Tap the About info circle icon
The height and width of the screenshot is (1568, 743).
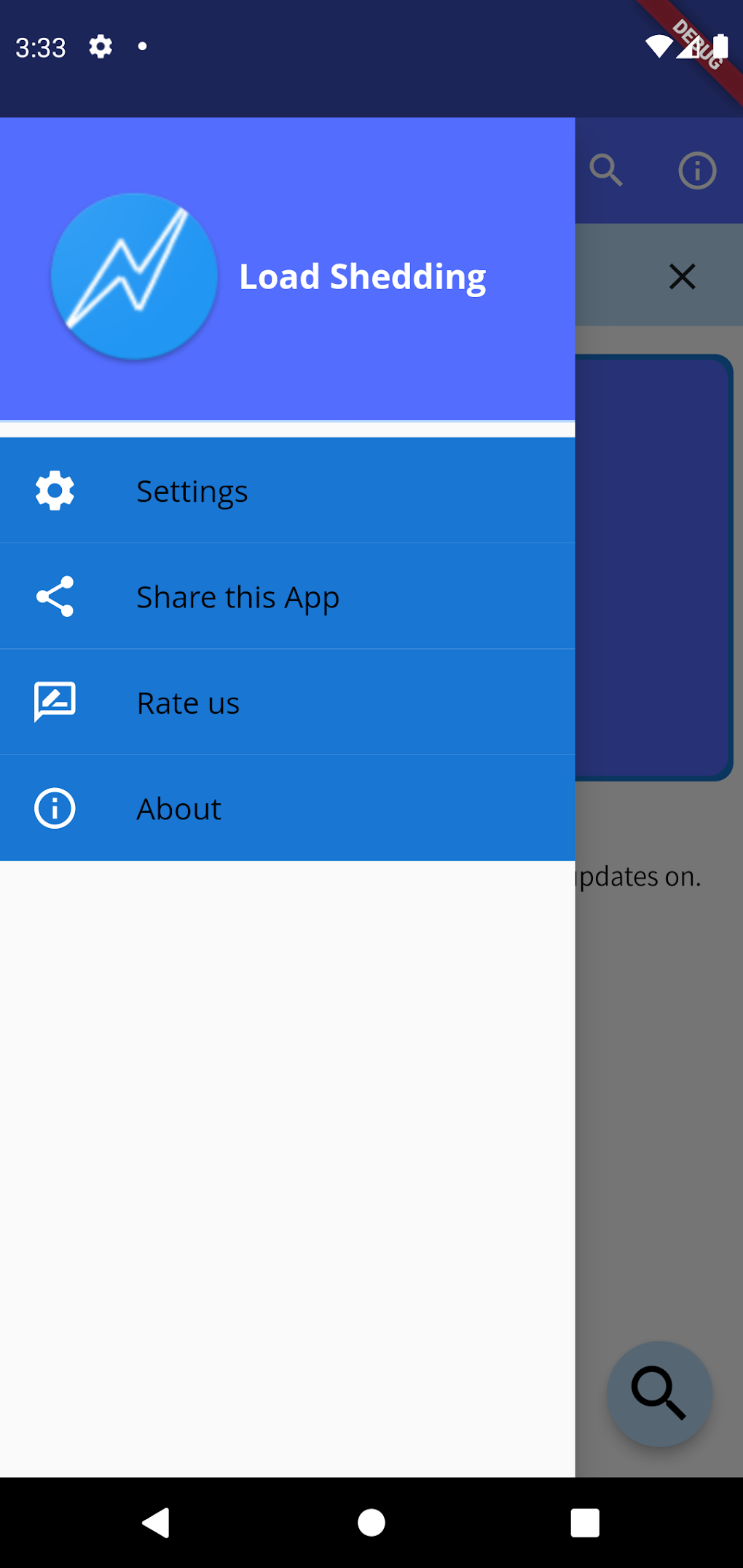tap(54, 808)
